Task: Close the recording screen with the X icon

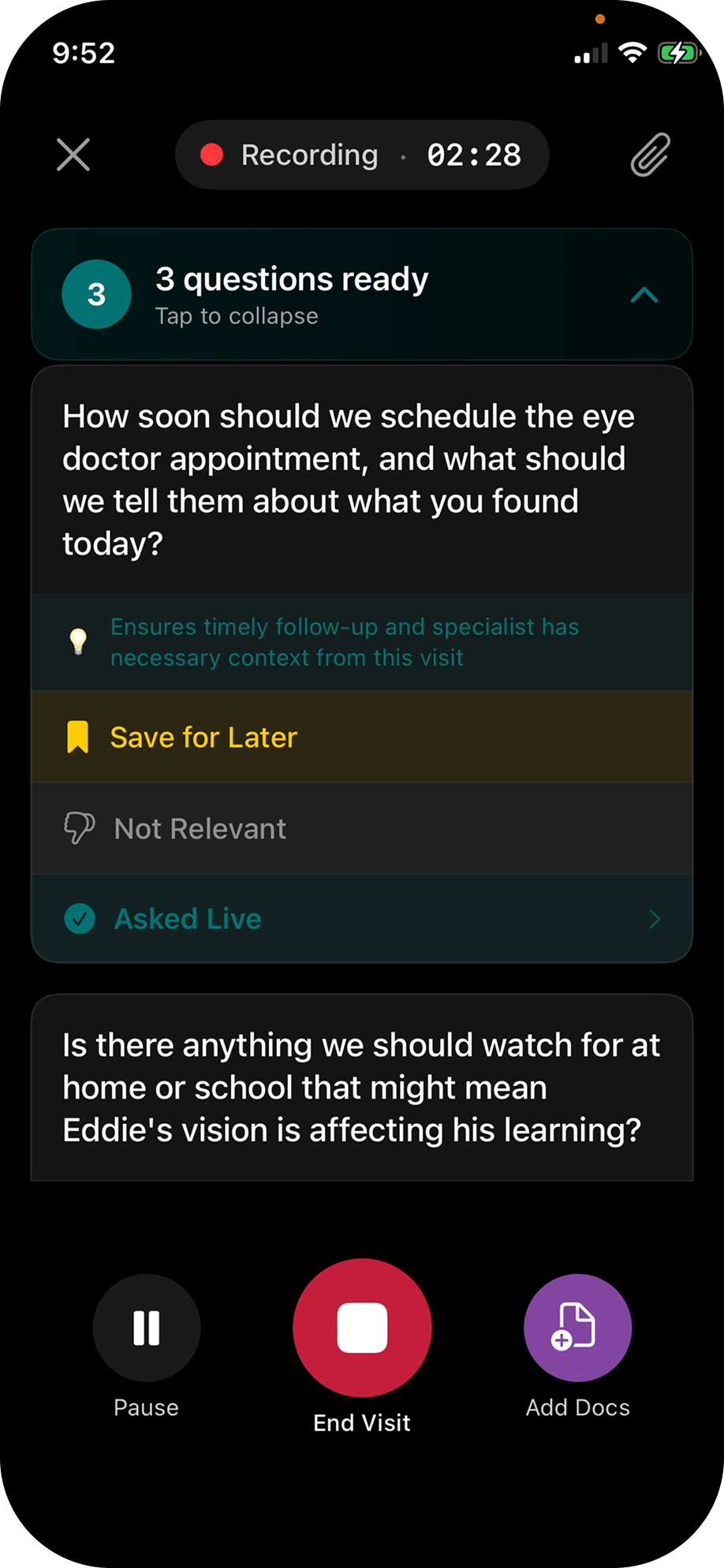Action: (73, 155)
